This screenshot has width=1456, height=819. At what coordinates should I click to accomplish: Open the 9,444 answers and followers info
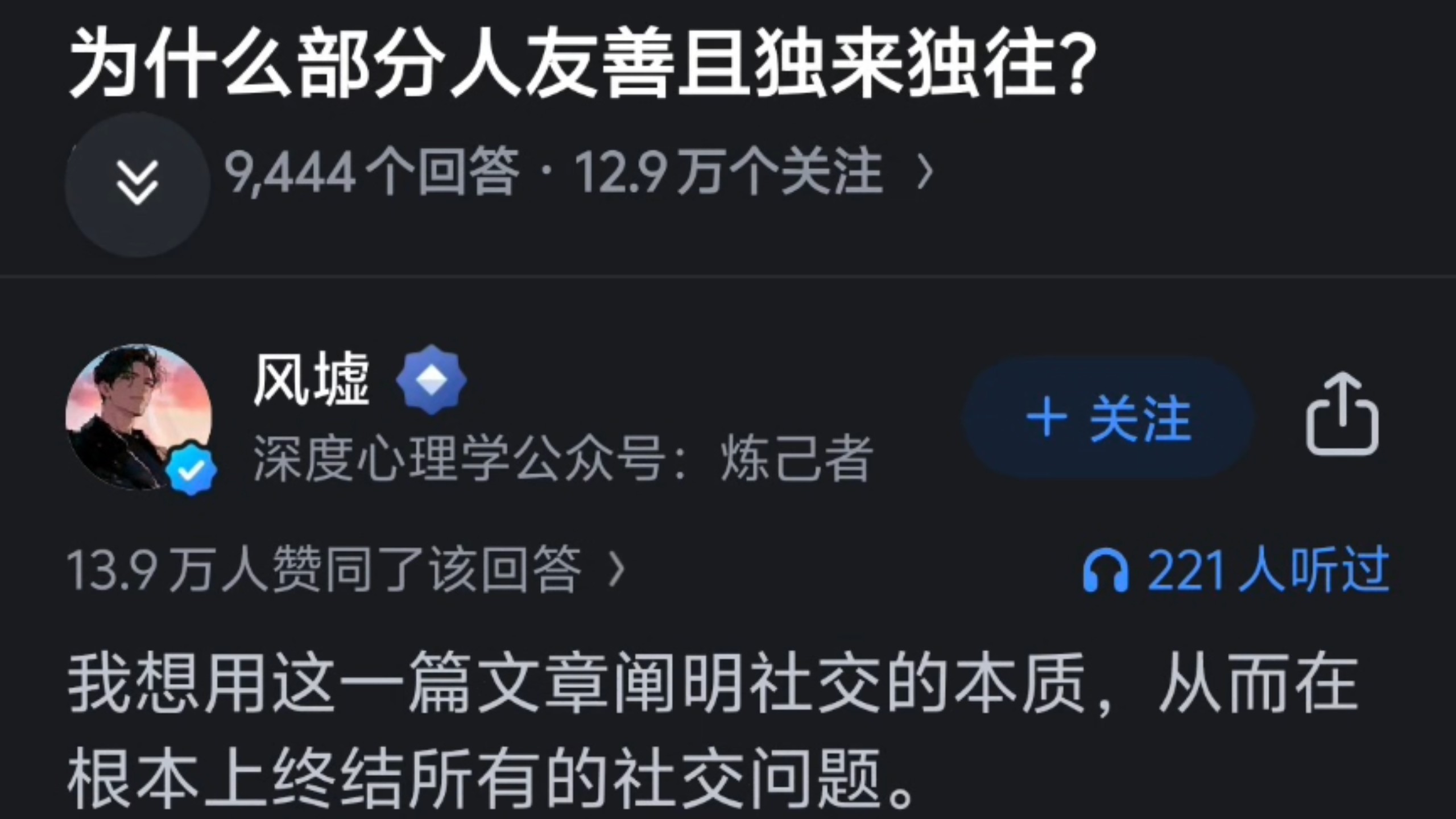[577, 171]
